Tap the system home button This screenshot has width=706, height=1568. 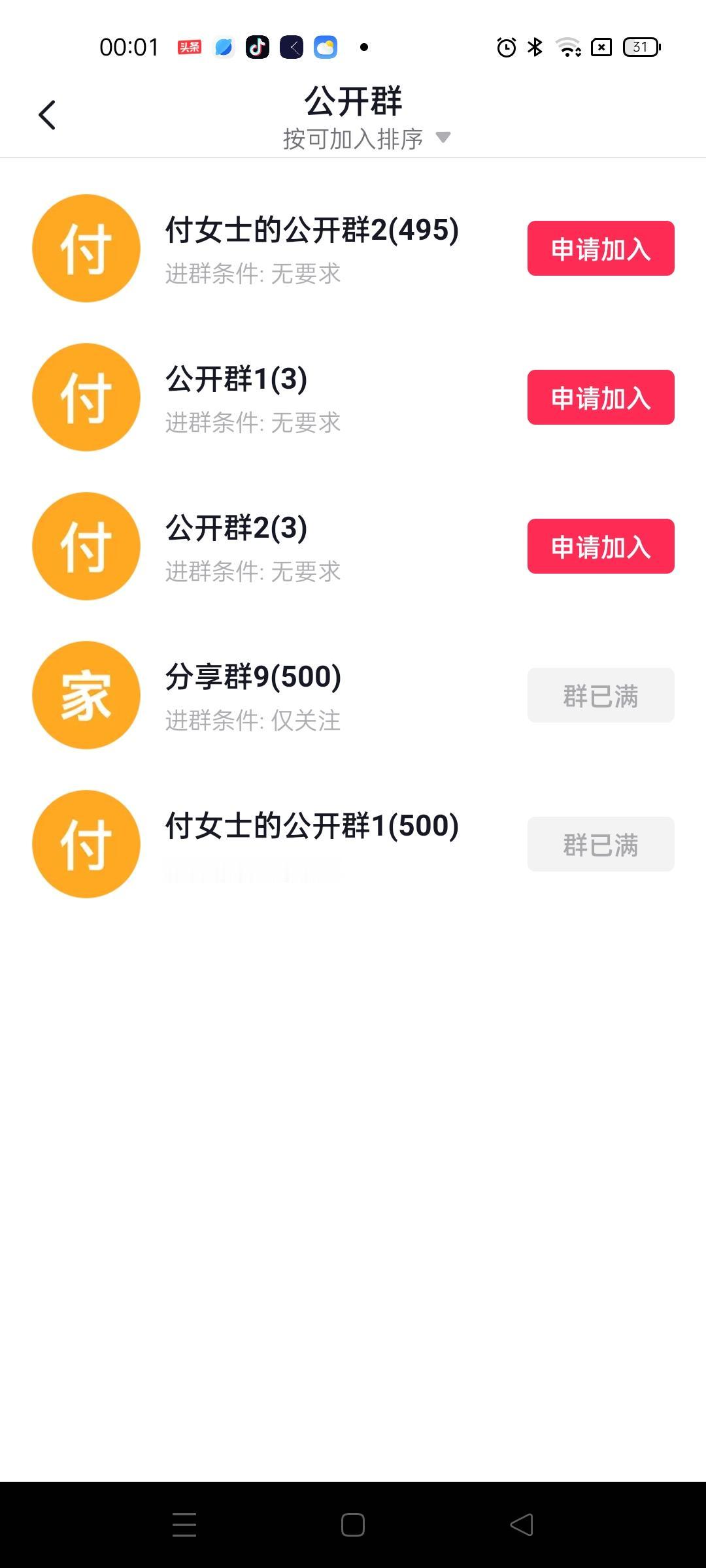[353, 1525]
